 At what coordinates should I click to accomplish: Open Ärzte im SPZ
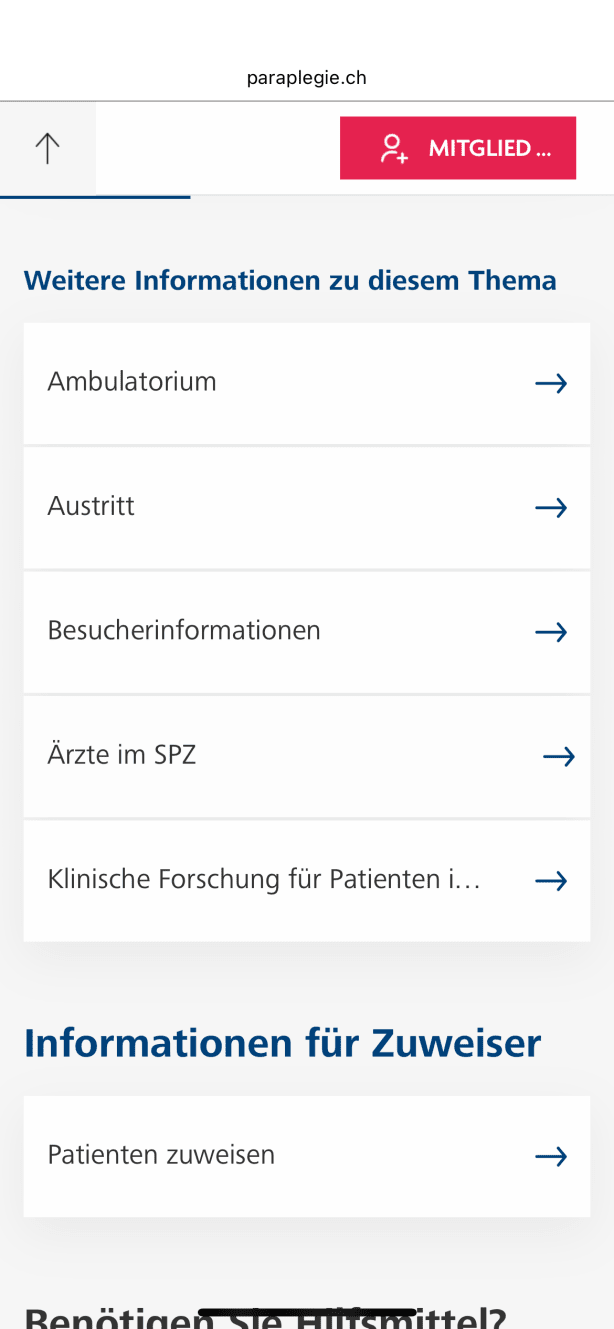pyautogui.click(x=307, y=757)
